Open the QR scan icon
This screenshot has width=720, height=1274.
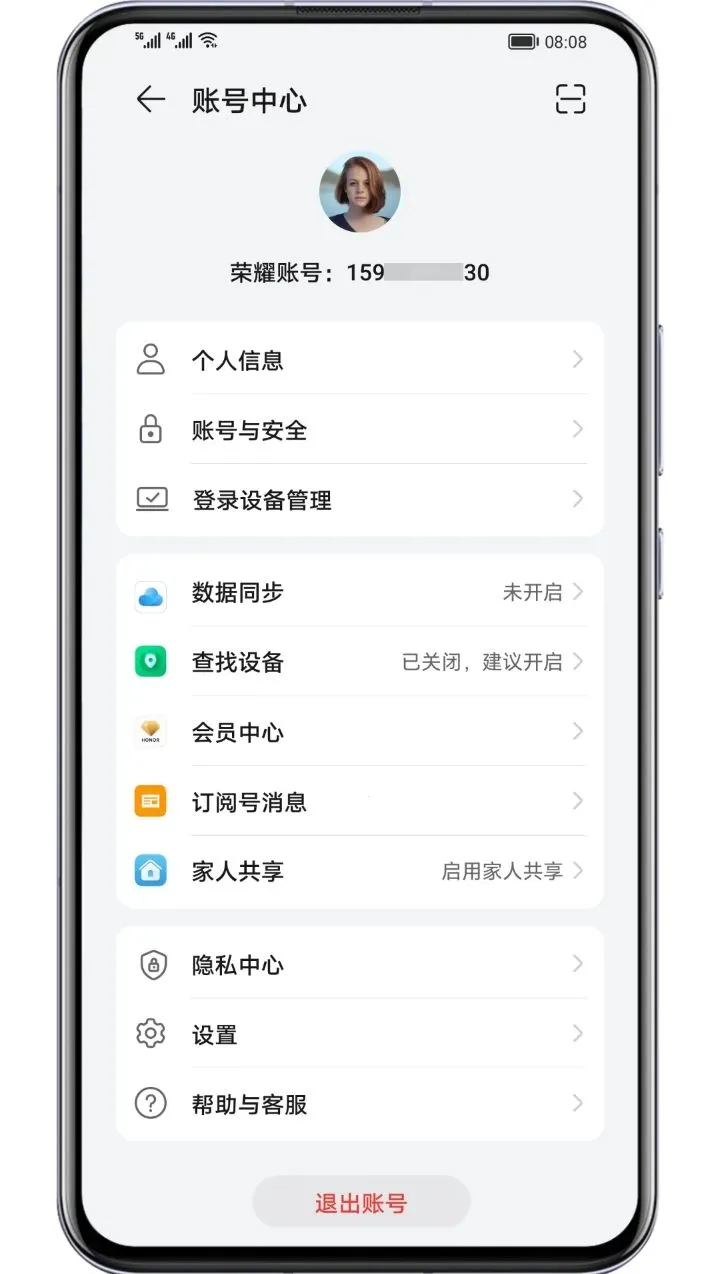(570, 99)
